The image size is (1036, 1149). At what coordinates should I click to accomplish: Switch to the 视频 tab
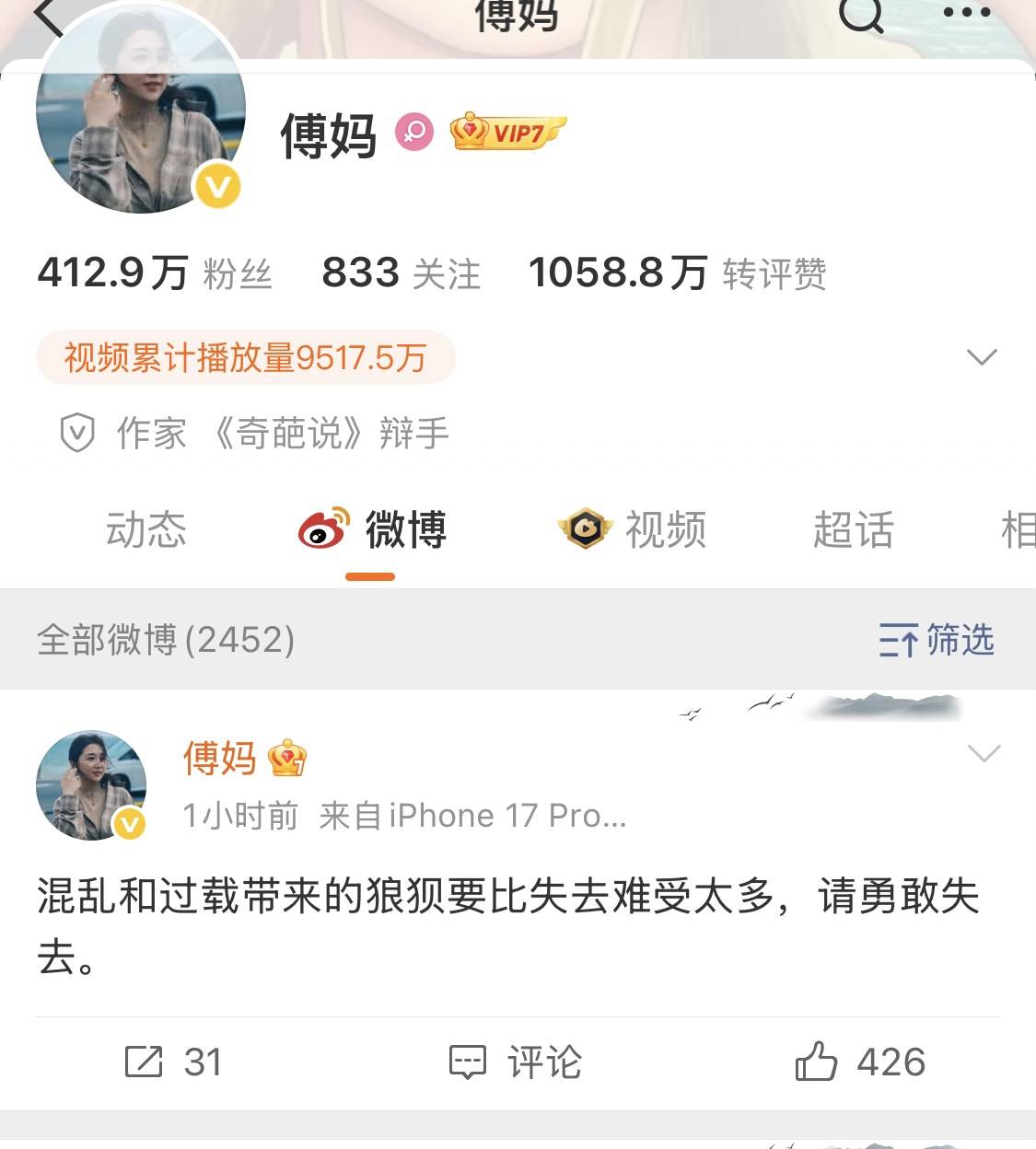pyautogui.click(x=633, y=530)
